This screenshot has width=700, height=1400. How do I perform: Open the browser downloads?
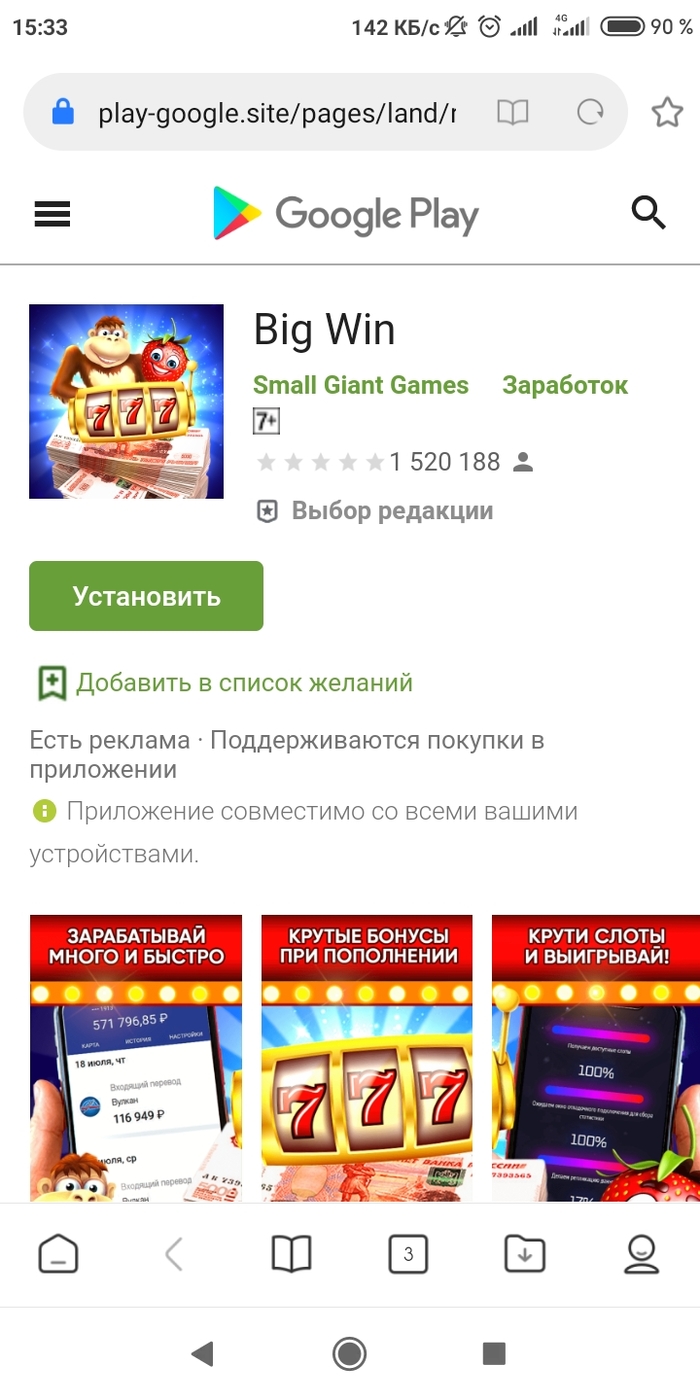(524, 1253)
